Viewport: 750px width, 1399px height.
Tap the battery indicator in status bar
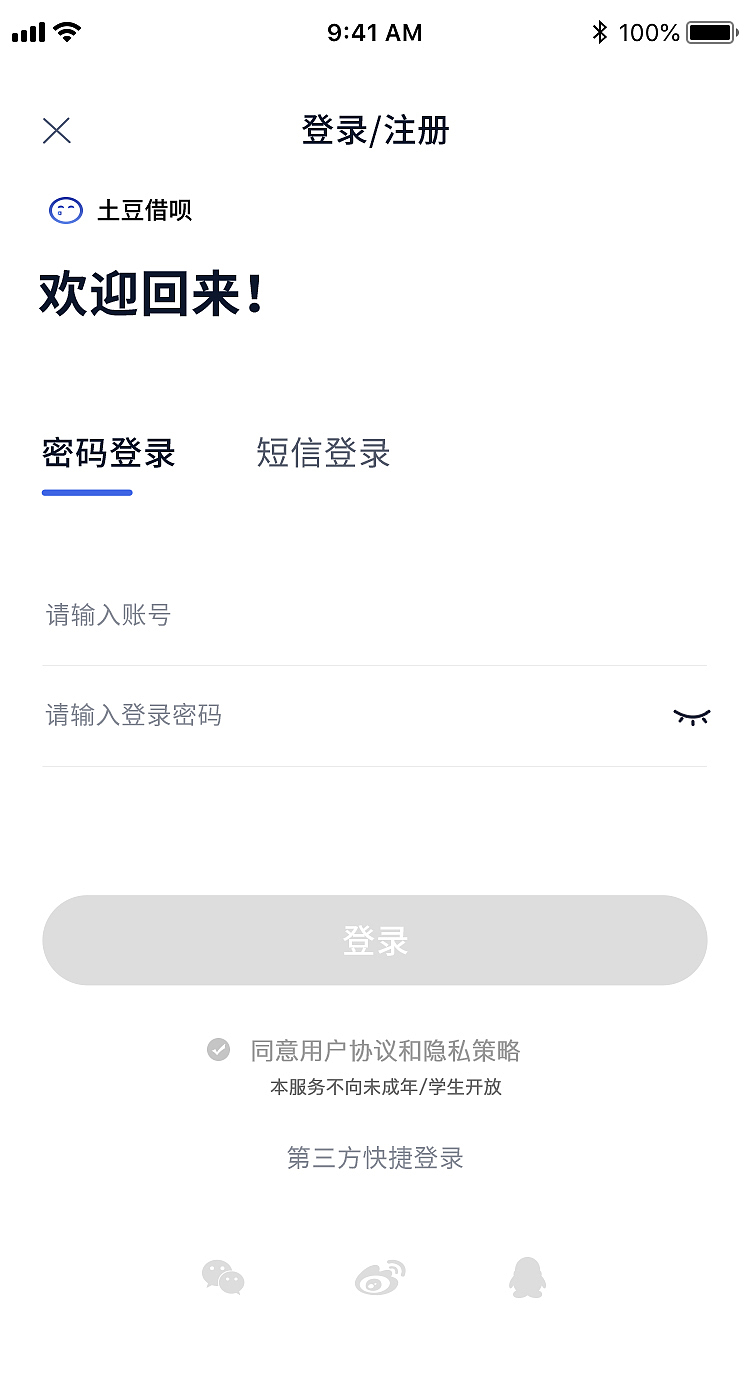coord(710,31)
